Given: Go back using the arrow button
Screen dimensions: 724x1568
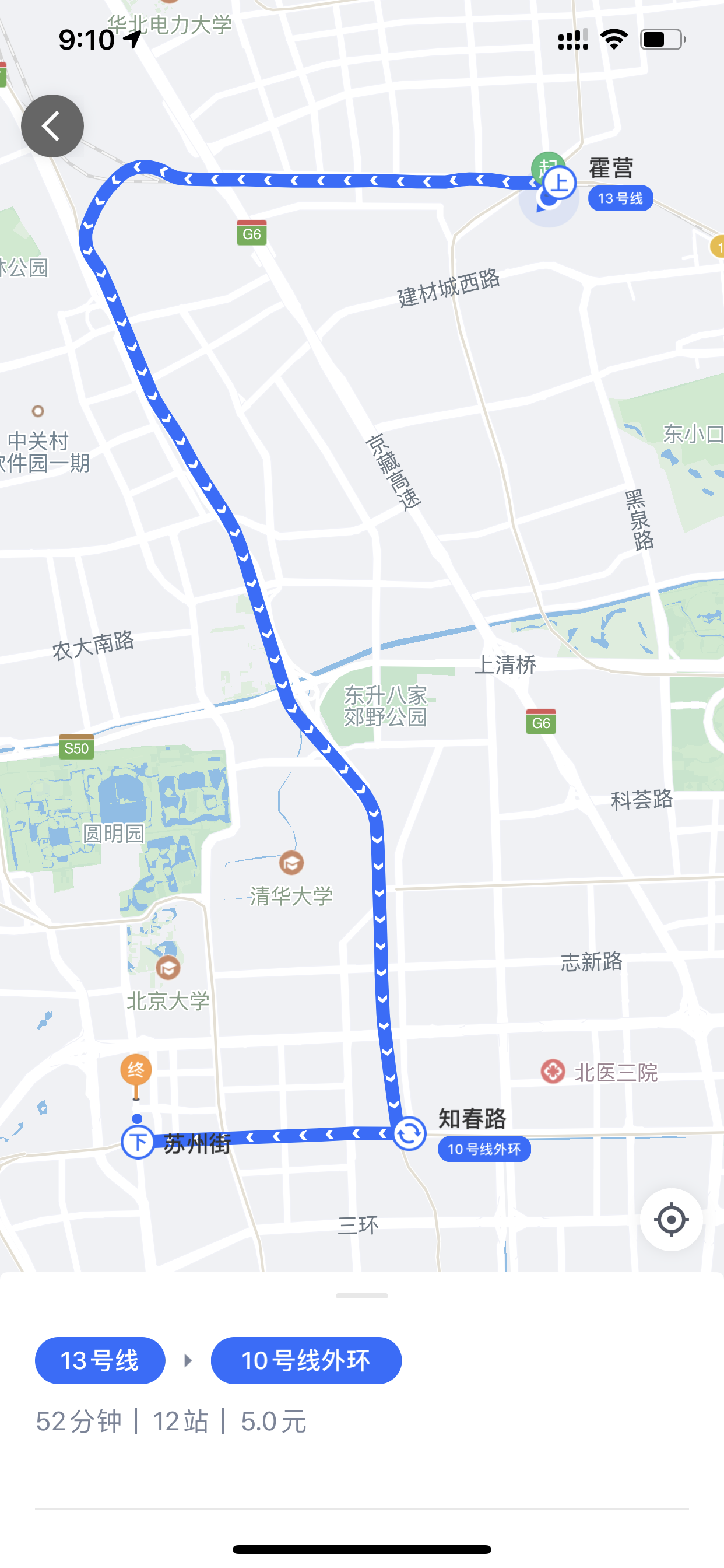Looking at the screenshot, I should click(x=52, y=126).
